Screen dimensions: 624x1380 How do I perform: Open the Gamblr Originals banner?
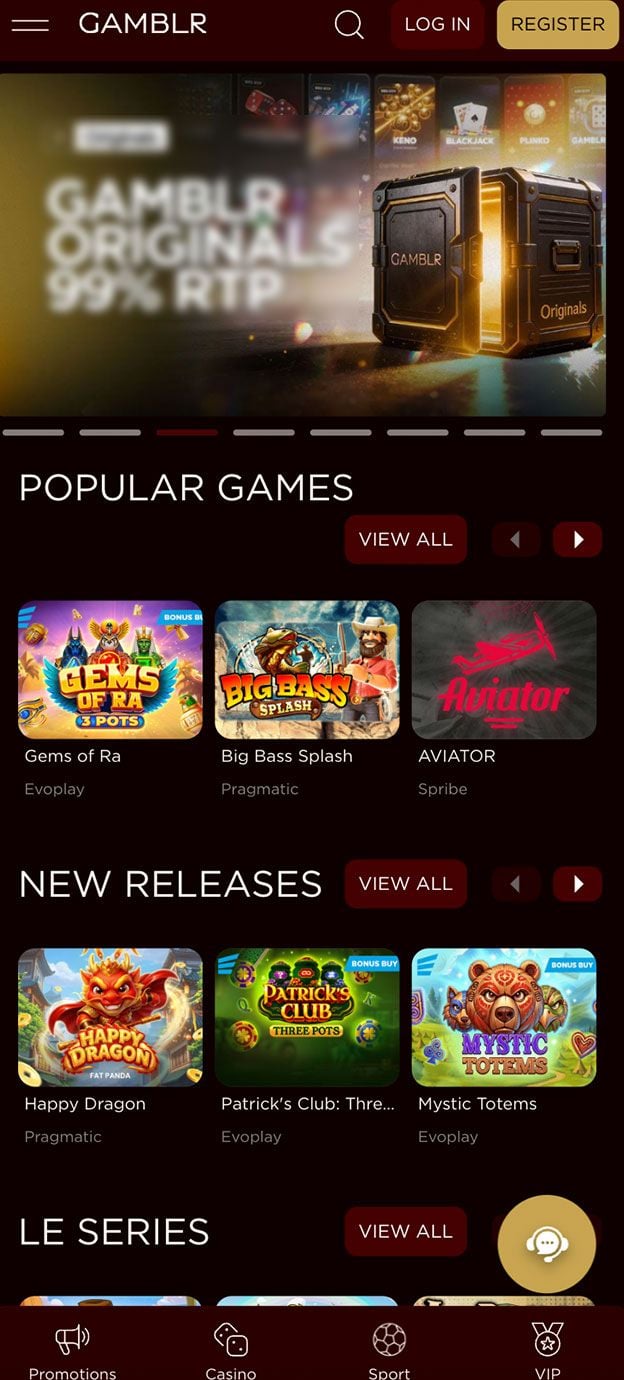[303, 245]
